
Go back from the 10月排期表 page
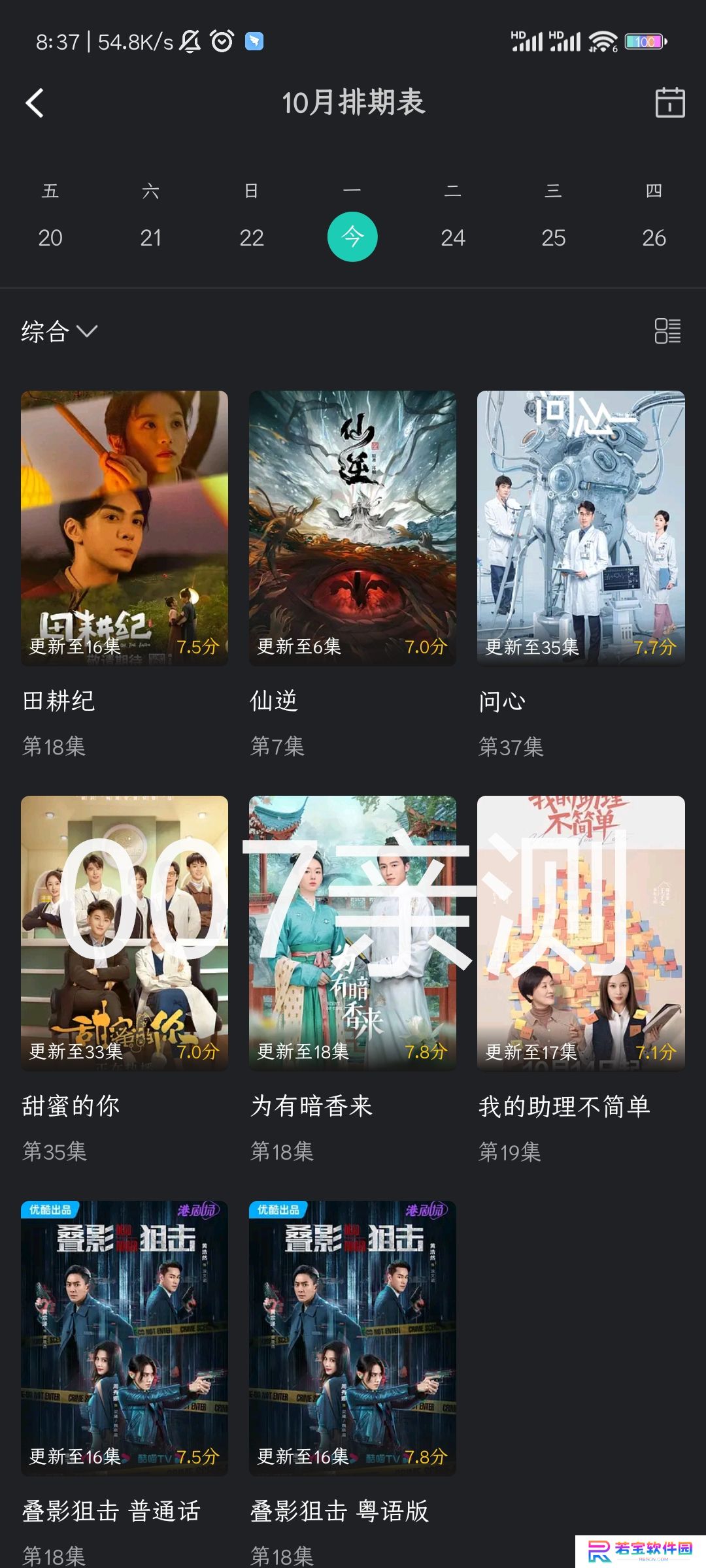tap(35, 103)
